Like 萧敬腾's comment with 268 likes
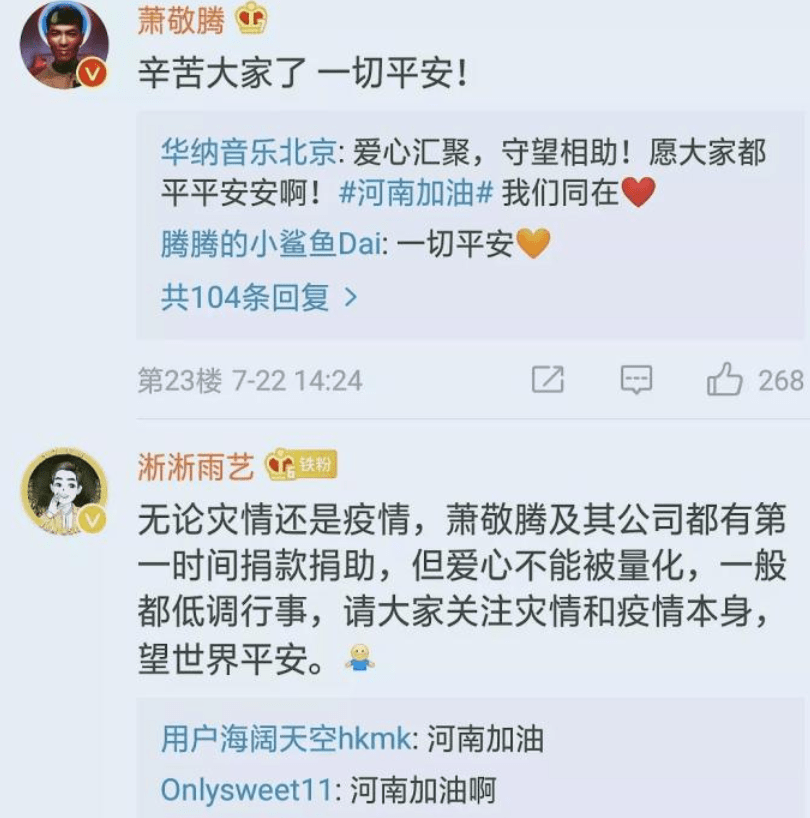Viewport: 810px width, 818px height. [724, 380]
